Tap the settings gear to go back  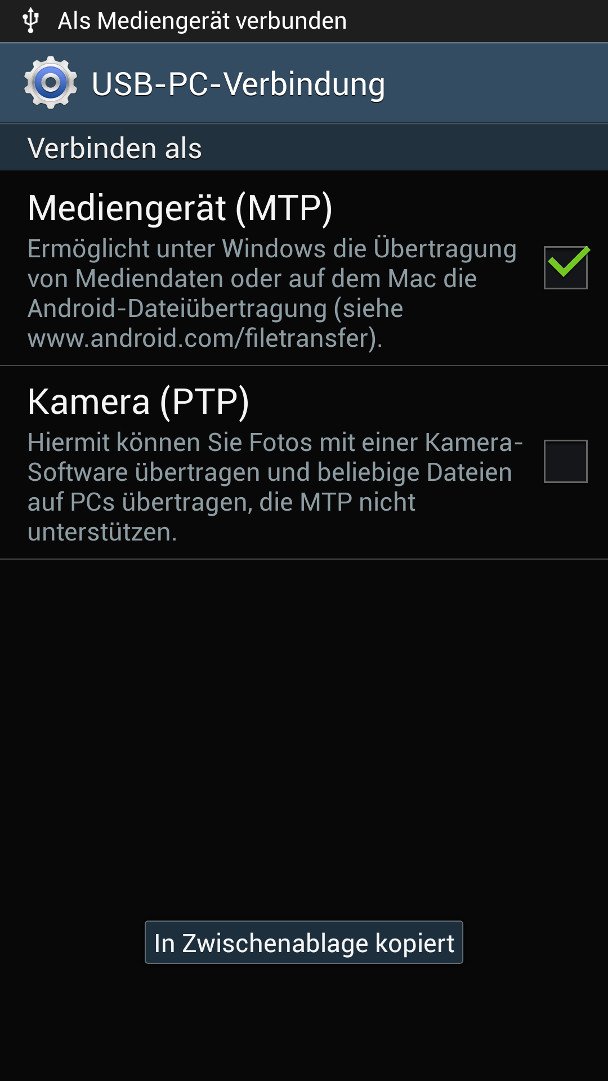(50, 83)
